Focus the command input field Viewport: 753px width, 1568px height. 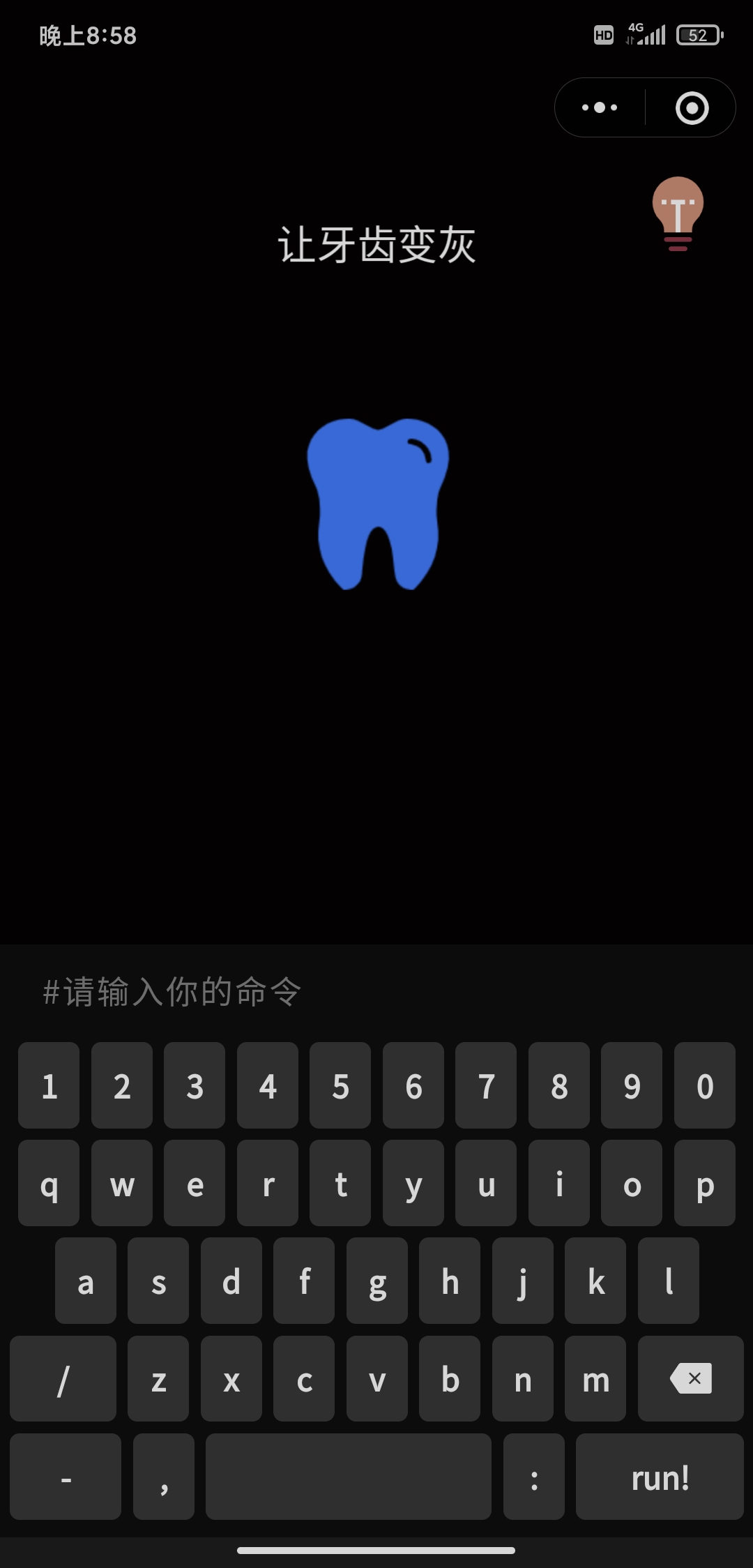pyautogui.click(x=376, y=991)
